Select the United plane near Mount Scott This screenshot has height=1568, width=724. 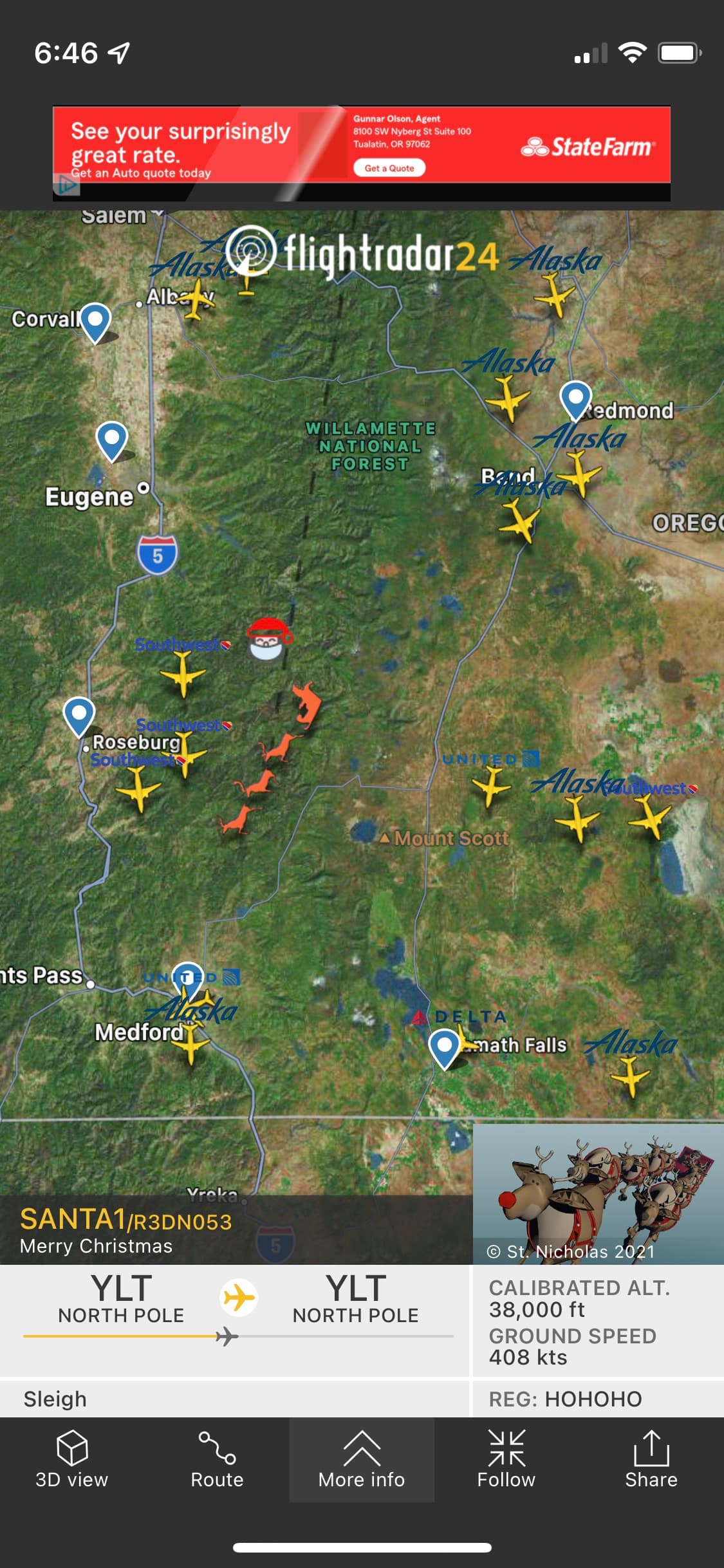pos(490,786)
